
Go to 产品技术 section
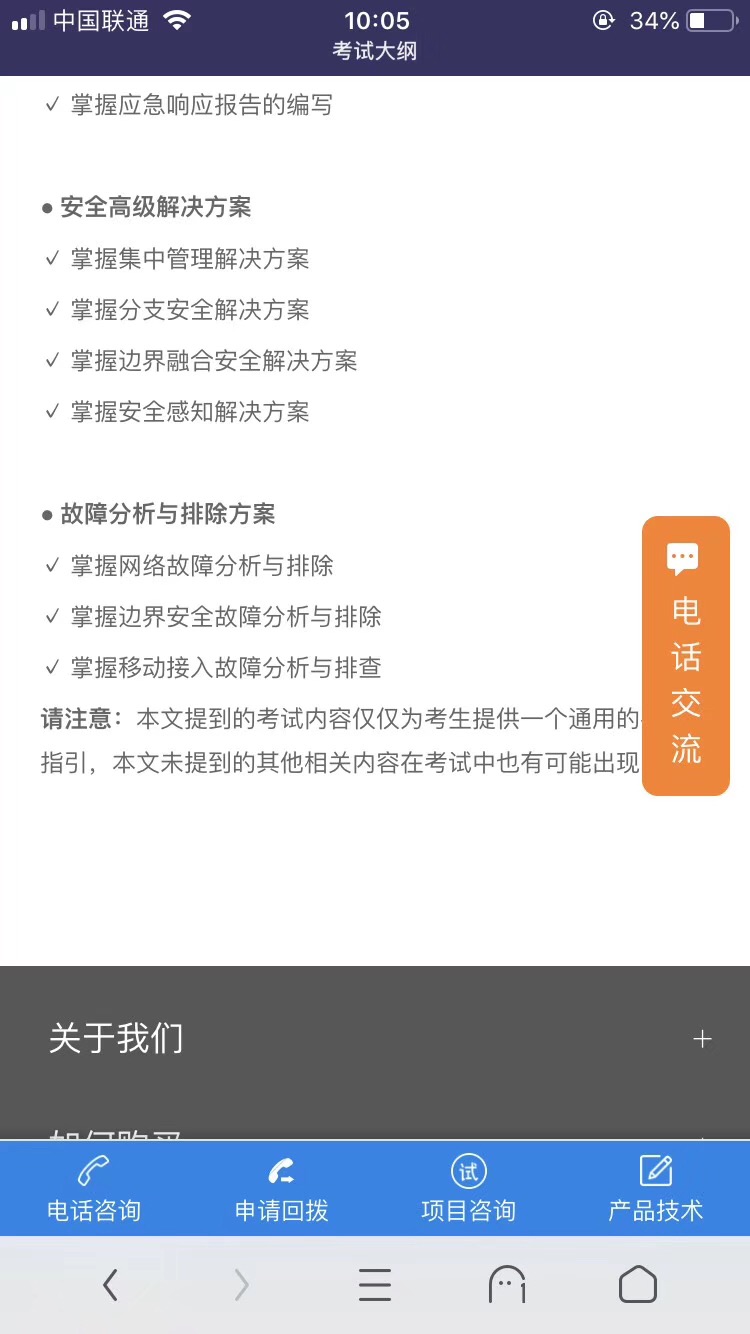click(656, 1189)
